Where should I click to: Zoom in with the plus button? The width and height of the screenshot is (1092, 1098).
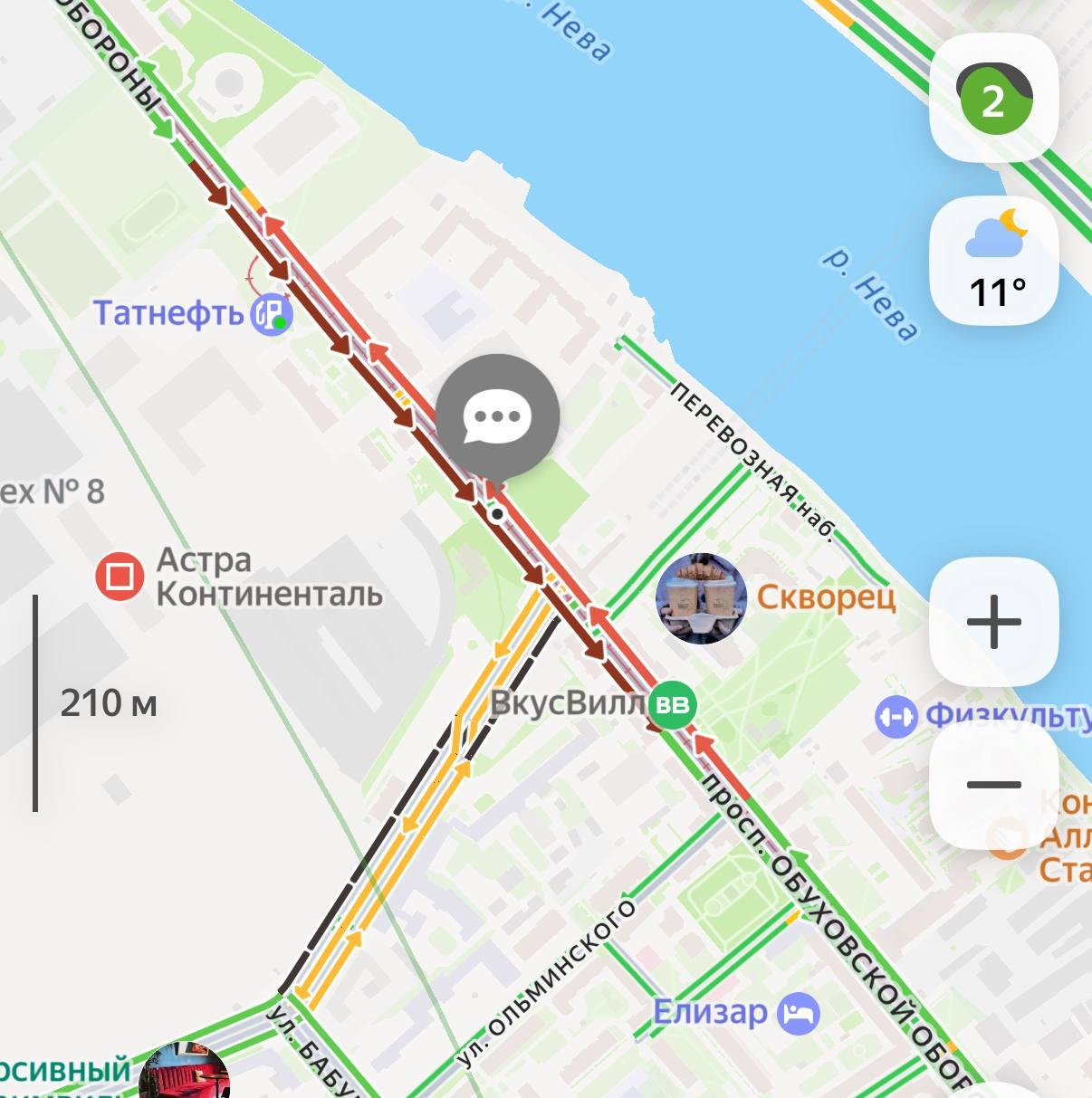993,622
